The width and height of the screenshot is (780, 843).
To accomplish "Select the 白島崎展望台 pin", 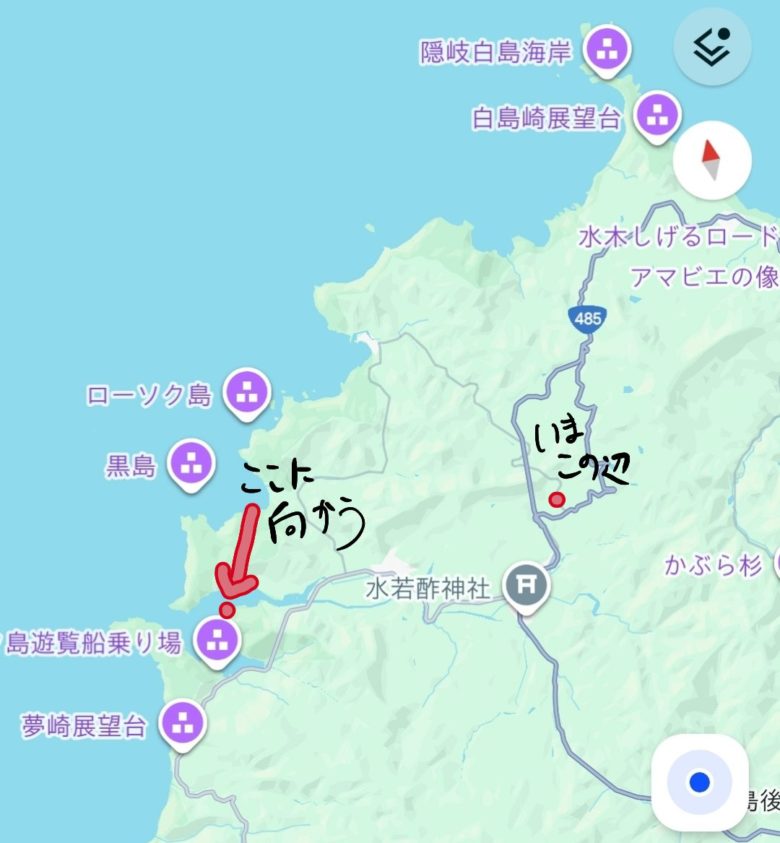I will (657, 115).
